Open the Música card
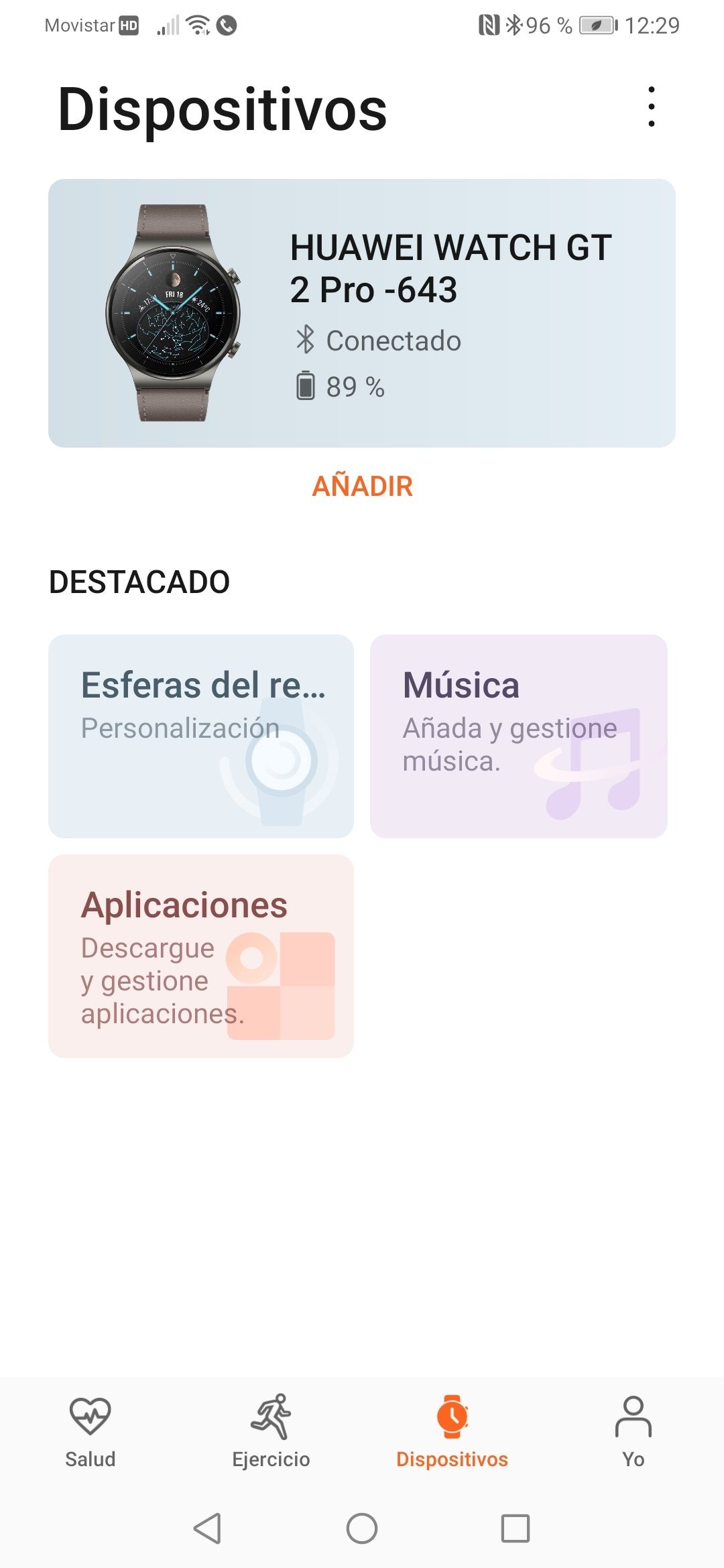This screenshot has height=1568, width=724. [518, 736]
